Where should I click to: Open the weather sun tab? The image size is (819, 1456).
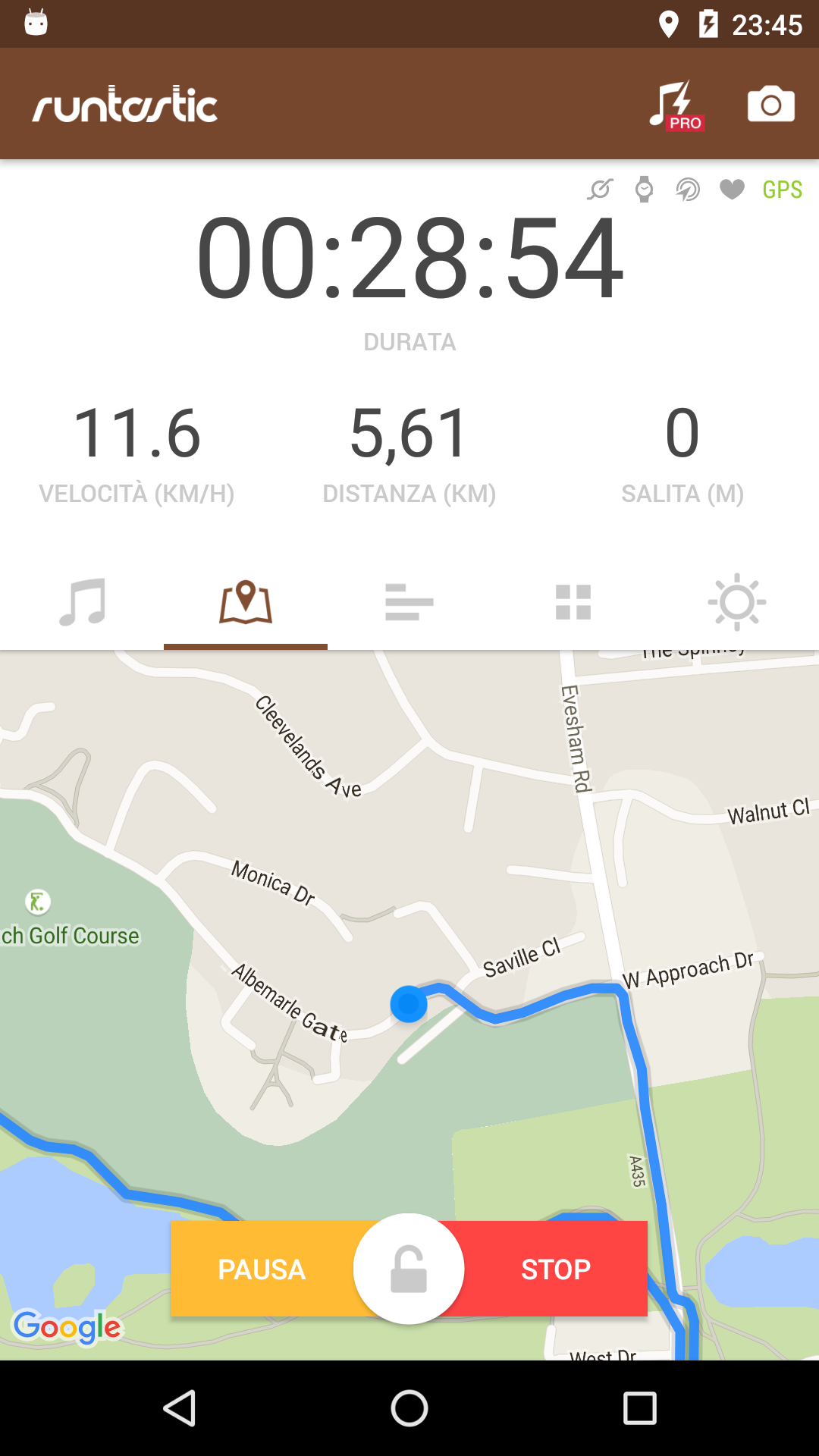coord(737,603)
